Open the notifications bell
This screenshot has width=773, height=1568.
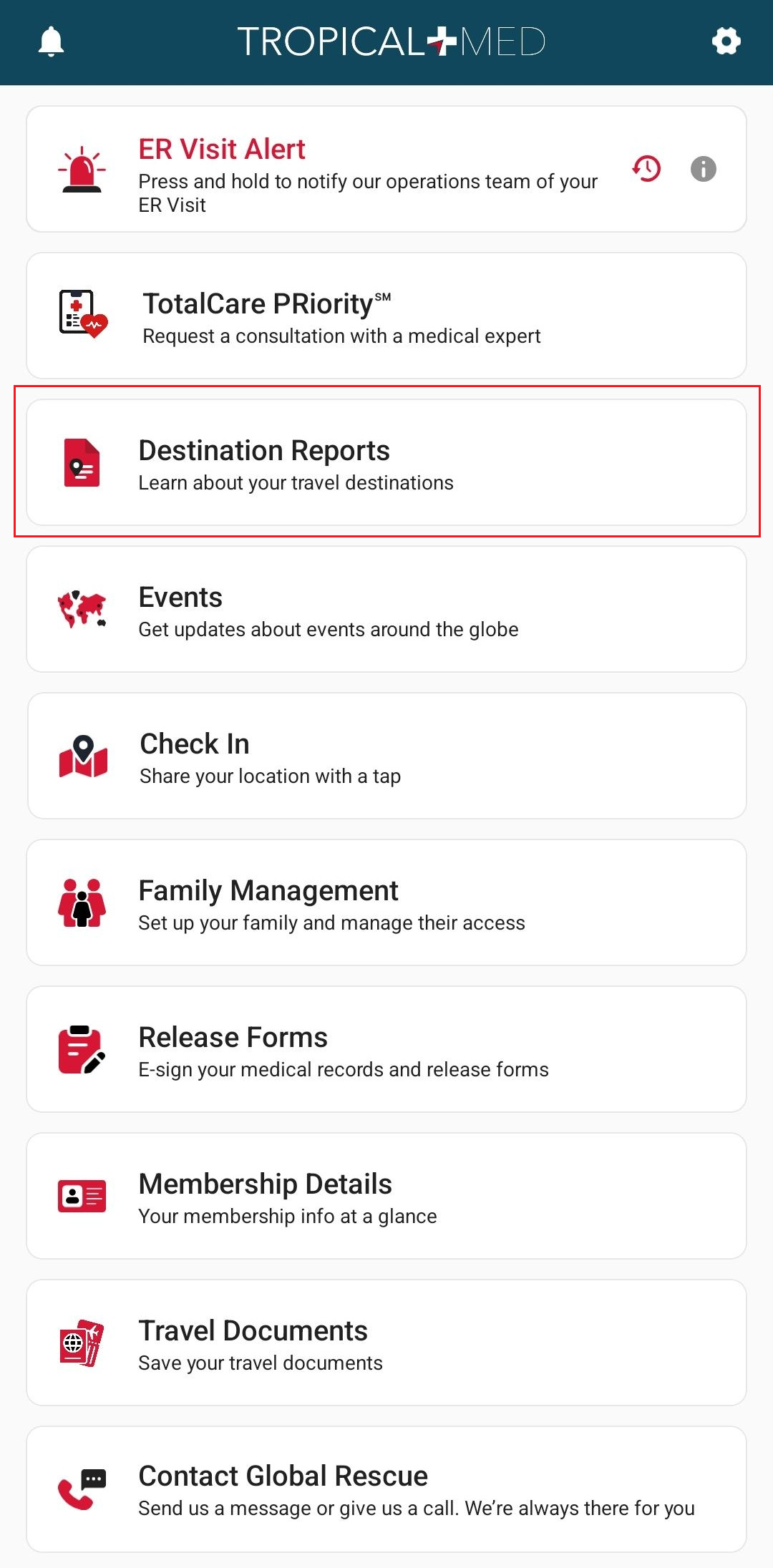click(51, 42)
